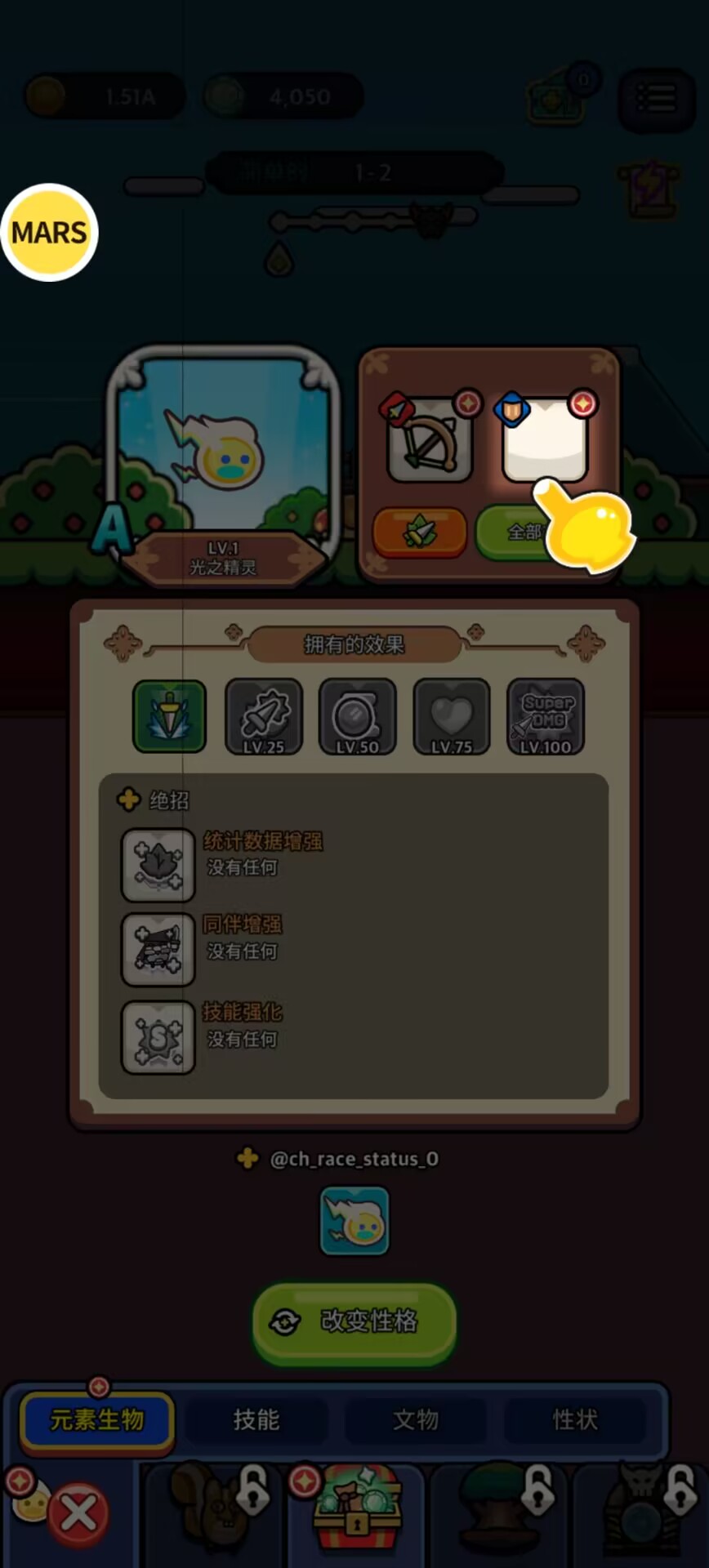View the LV.50 effect icon
709x1568 pixels.
(x=357, y=716)
